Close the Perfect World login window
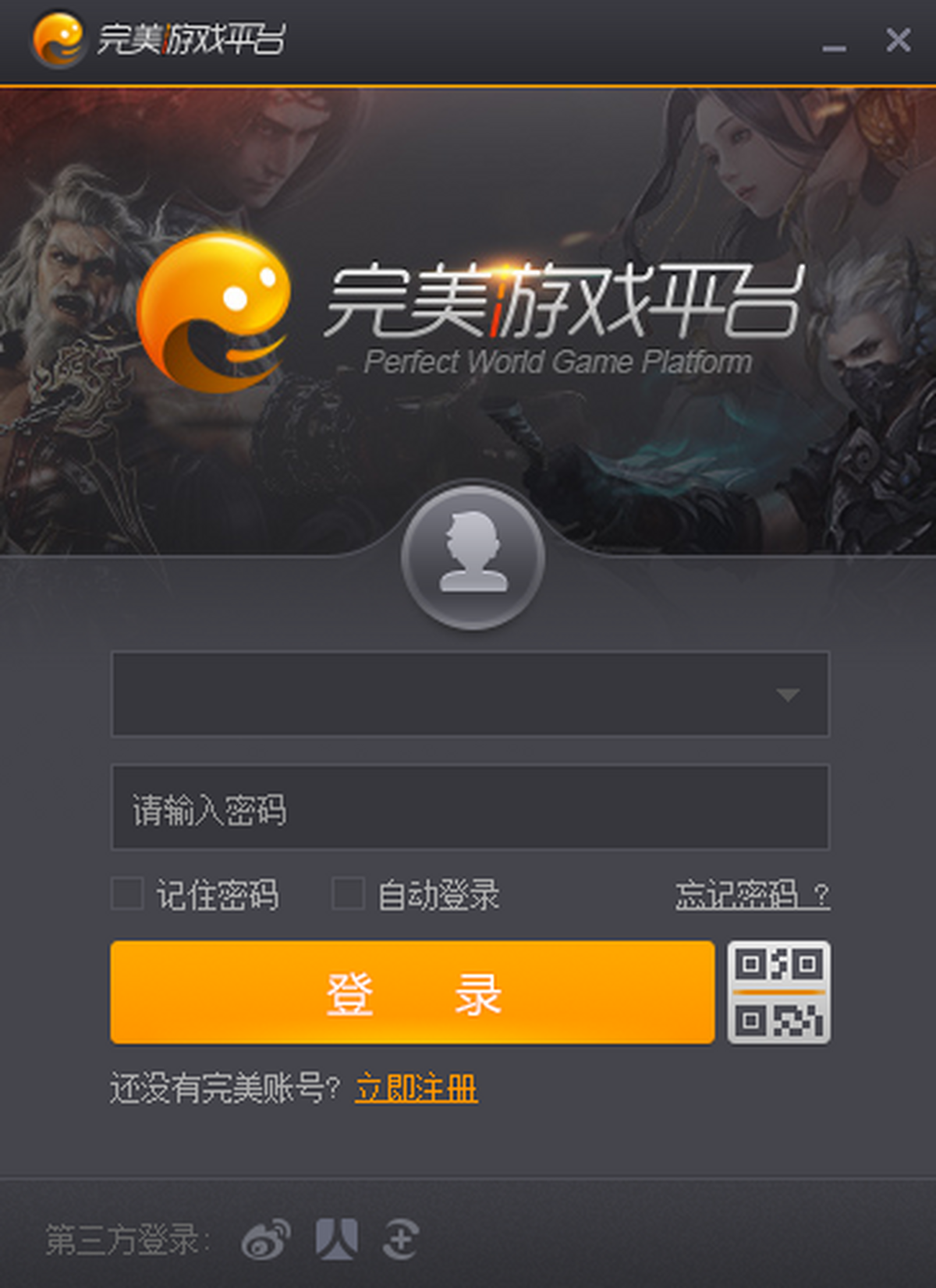936x1288 pixels. point(898,40)
